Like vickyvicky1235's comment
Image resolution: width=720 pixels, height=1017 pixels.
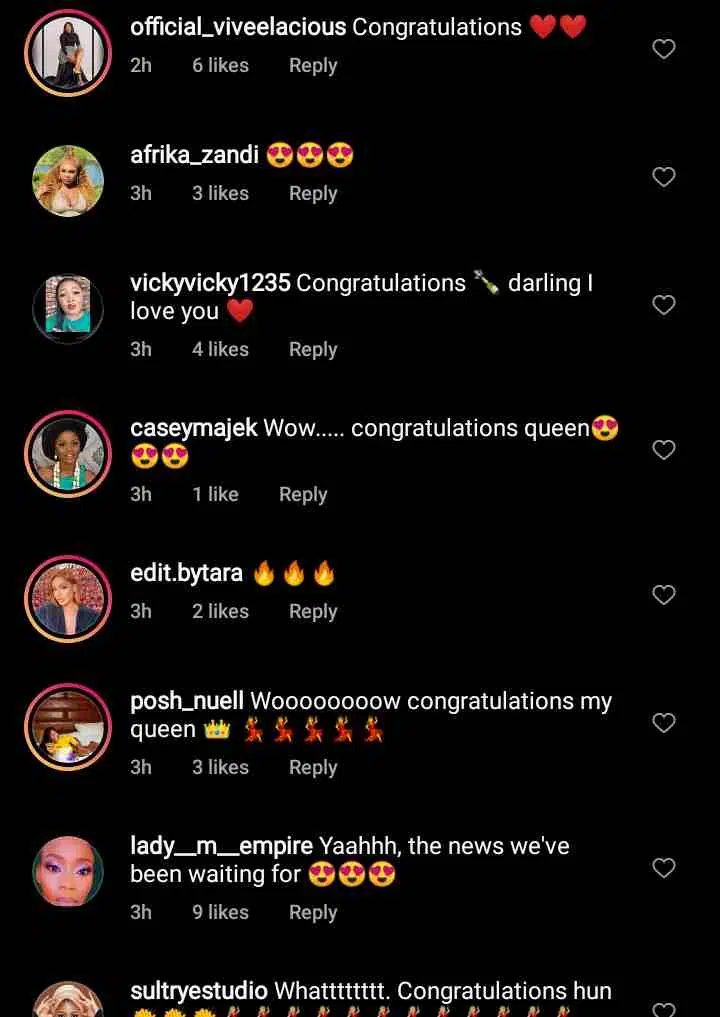click(664, 305)
